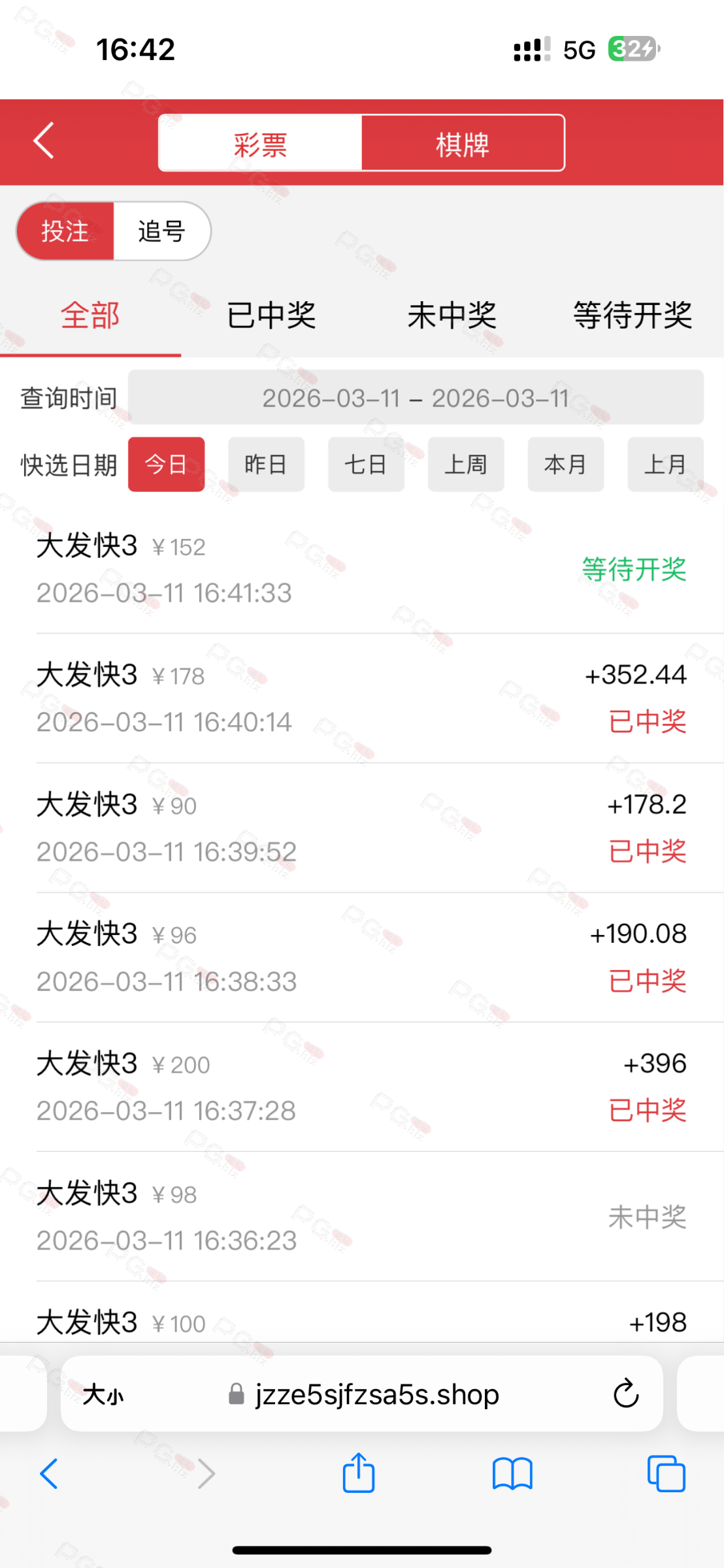724x1568 pixels.
Task: Reload the page in Safari
Action: [625, 1394]
